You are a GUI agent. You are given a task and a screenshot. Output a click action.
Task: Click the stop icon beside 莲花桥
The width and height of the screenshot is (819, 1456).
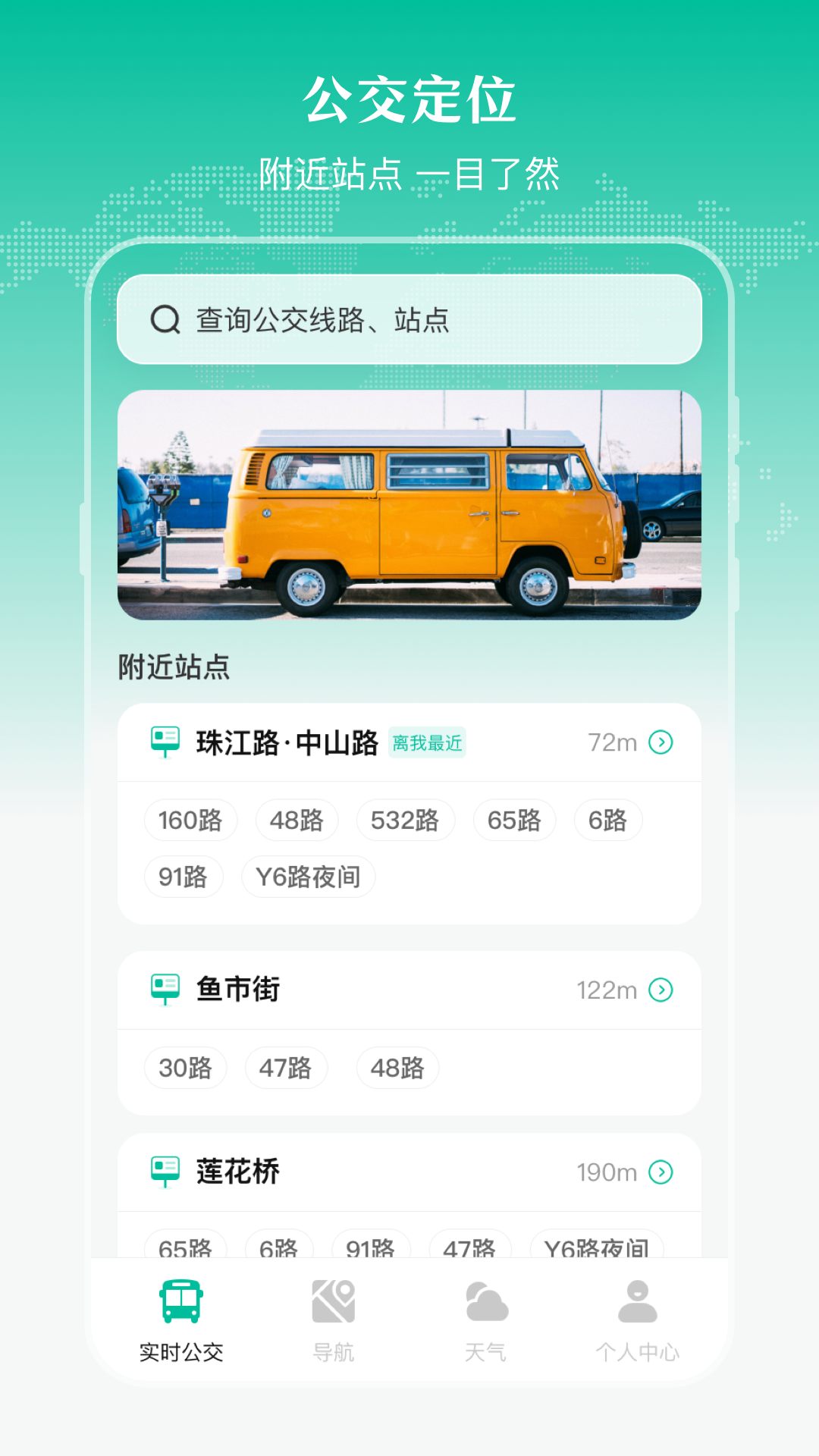[x=164, y=1170]
